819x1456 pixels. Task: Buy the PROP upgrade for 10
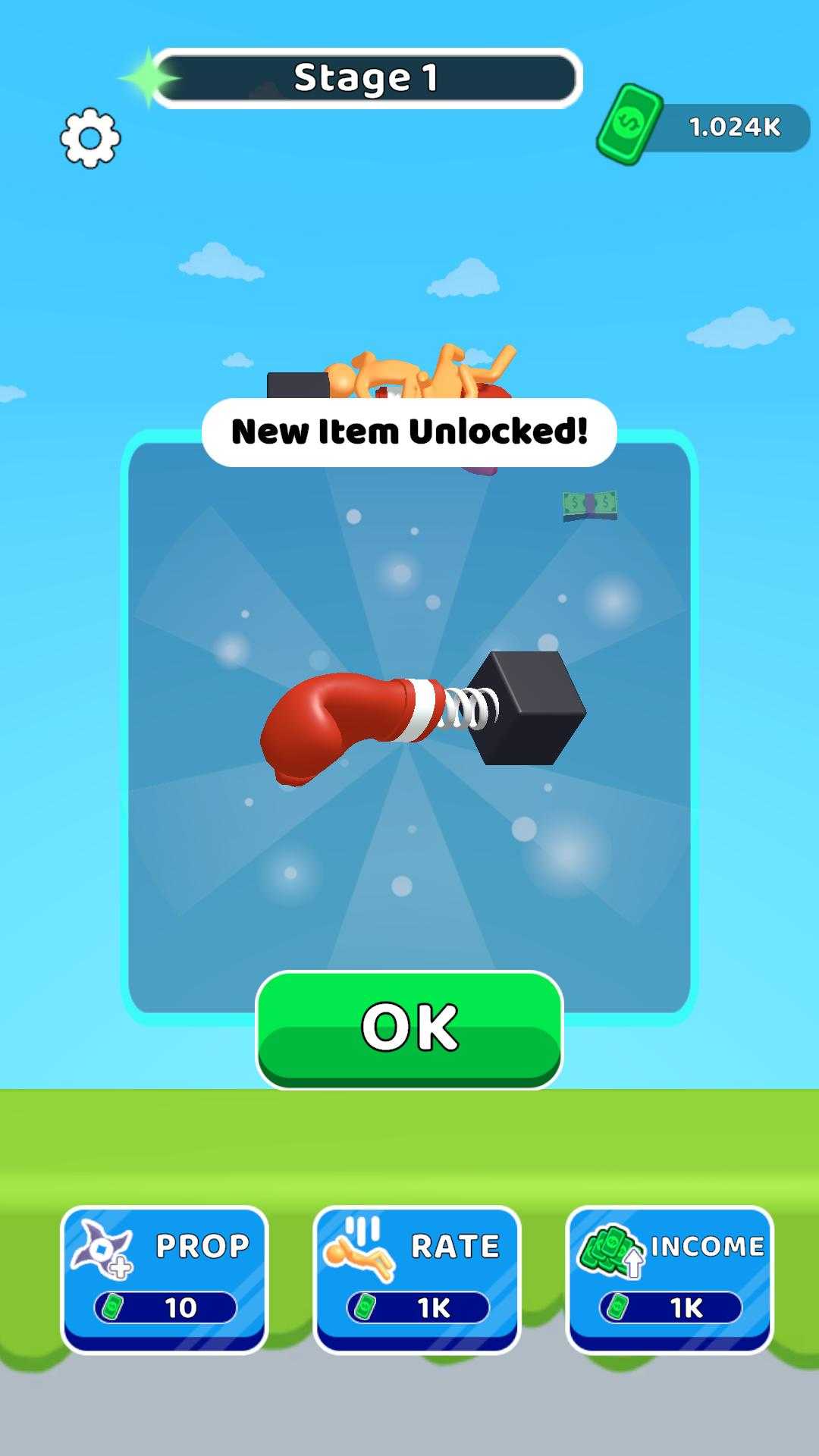pyautogui.click(x=165, y=1278)
